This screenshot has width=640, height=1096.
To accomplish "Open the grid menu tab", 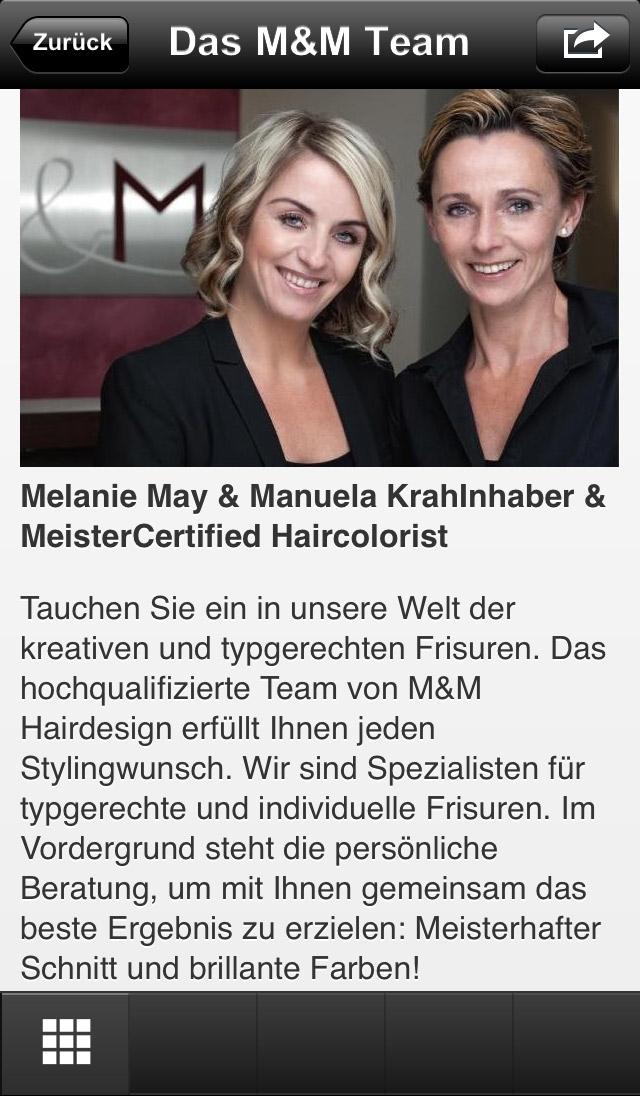I will pos(65,1042).
